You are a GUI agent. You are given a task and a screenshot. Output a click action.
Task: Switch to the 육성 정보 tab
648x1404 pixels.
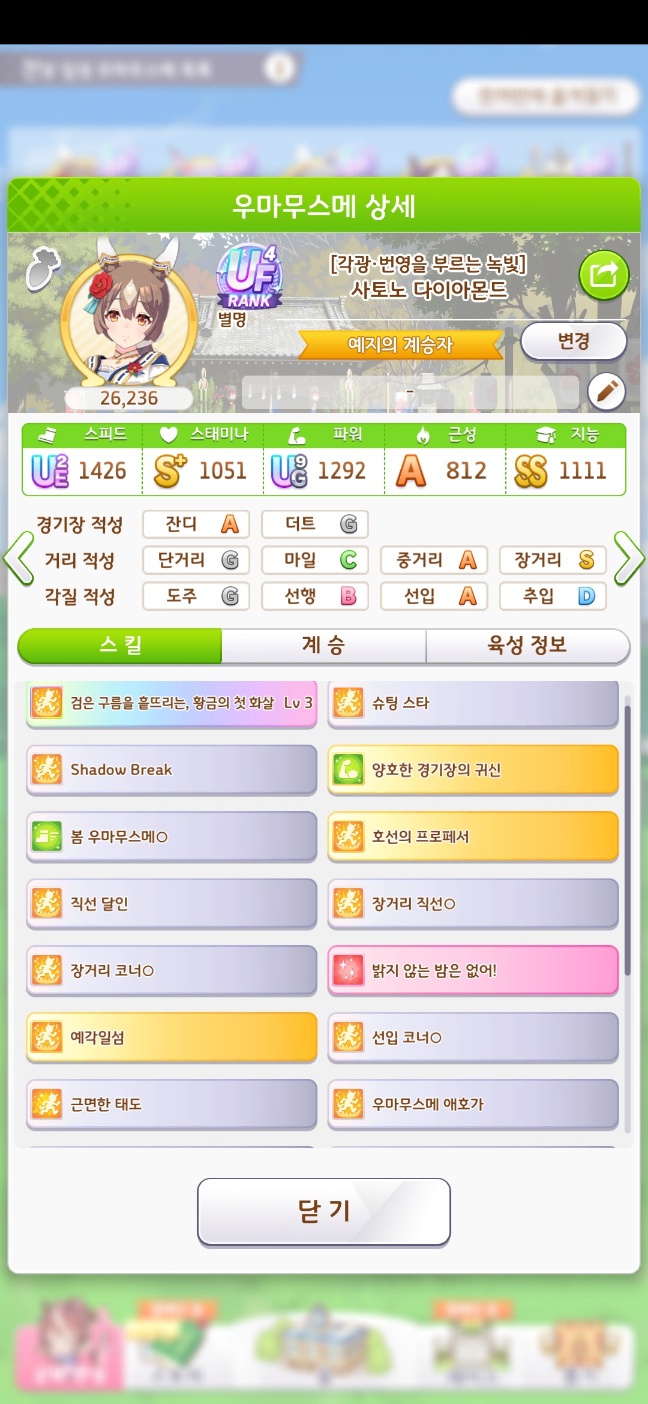[527, 646]
